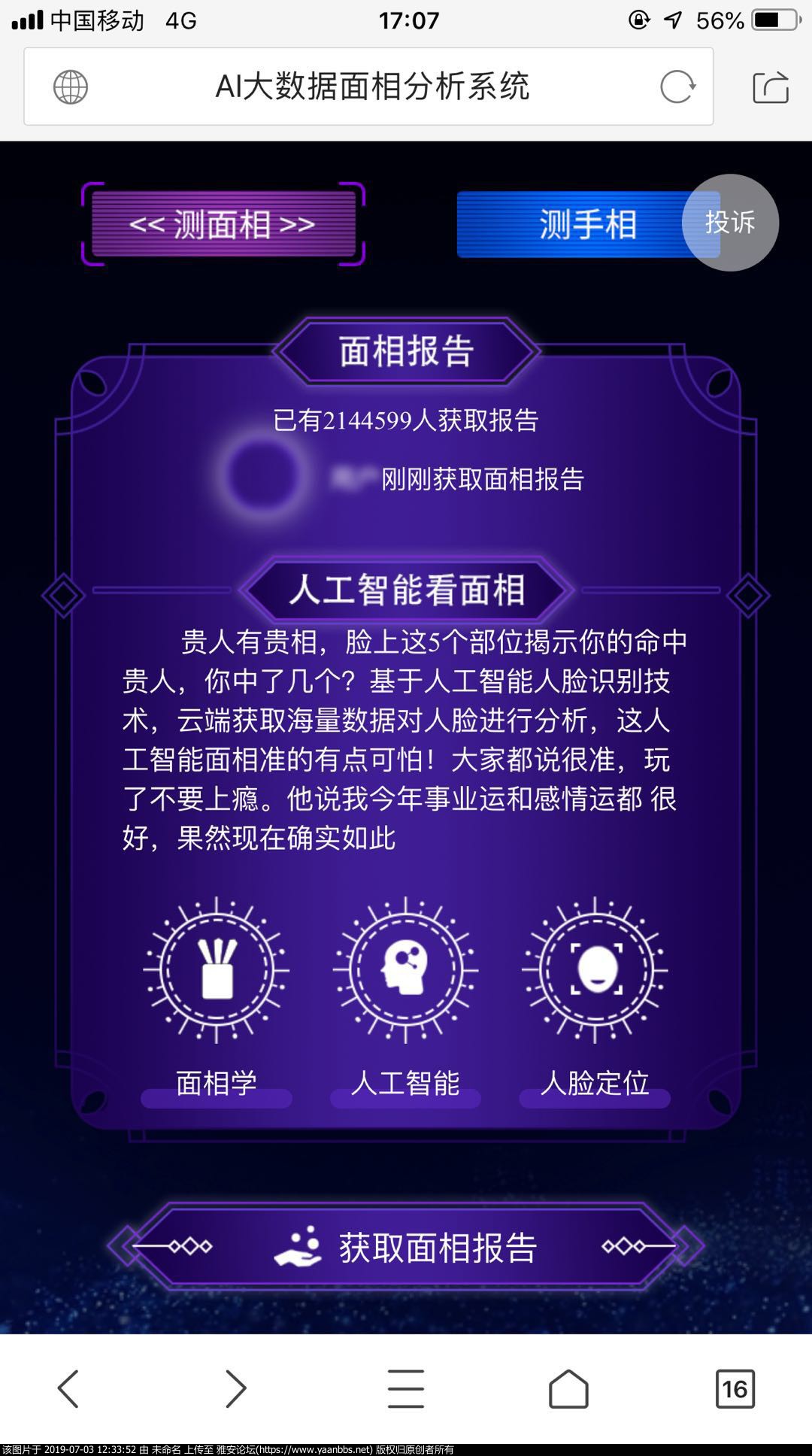The width and height of the screenshot is (812, 1456).
Task: Return to the browser home page
Action: 568,1388
